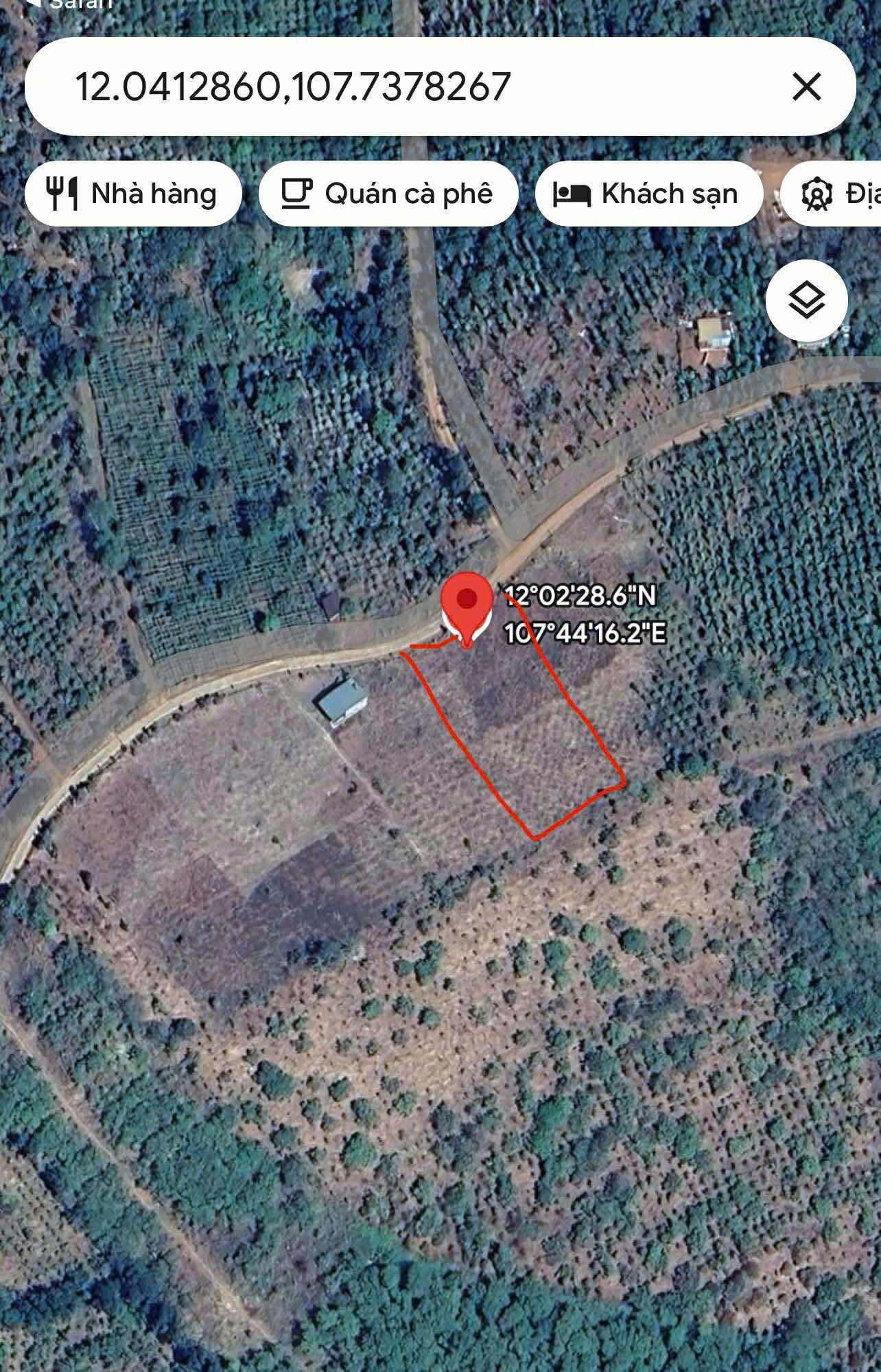Clear the searched coordinates
This screenshot has height=1372, width=881.
coord(806,87)
